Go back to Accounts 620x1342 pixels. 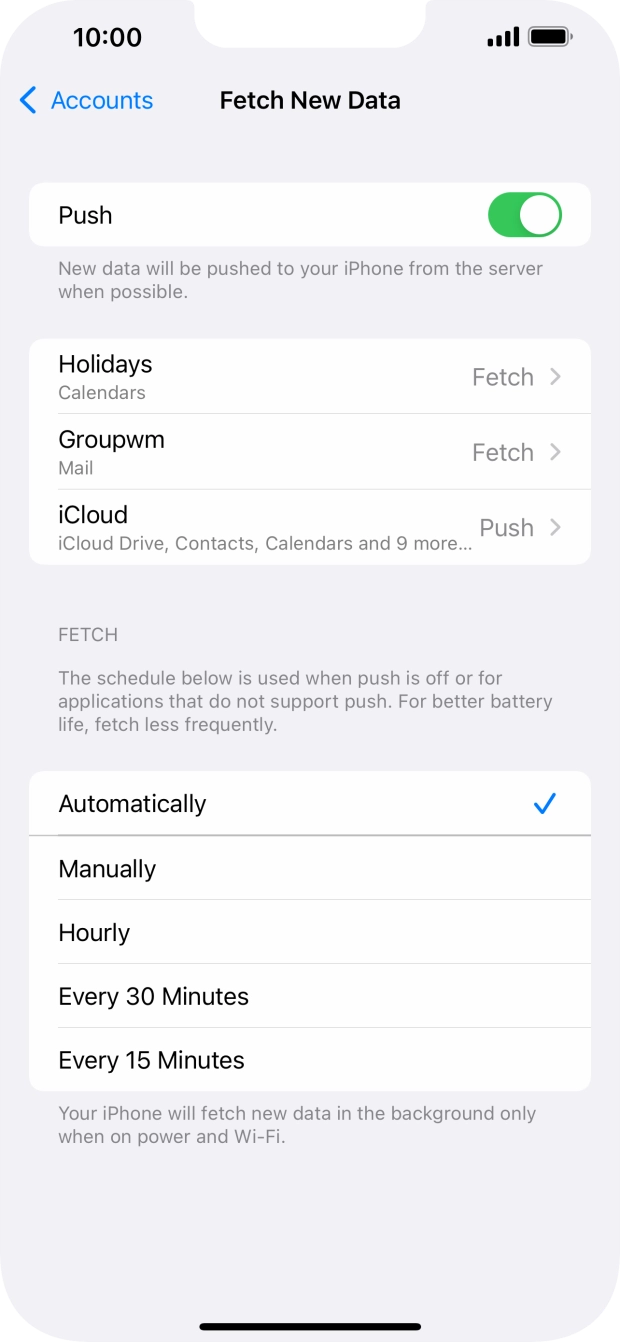86,100
